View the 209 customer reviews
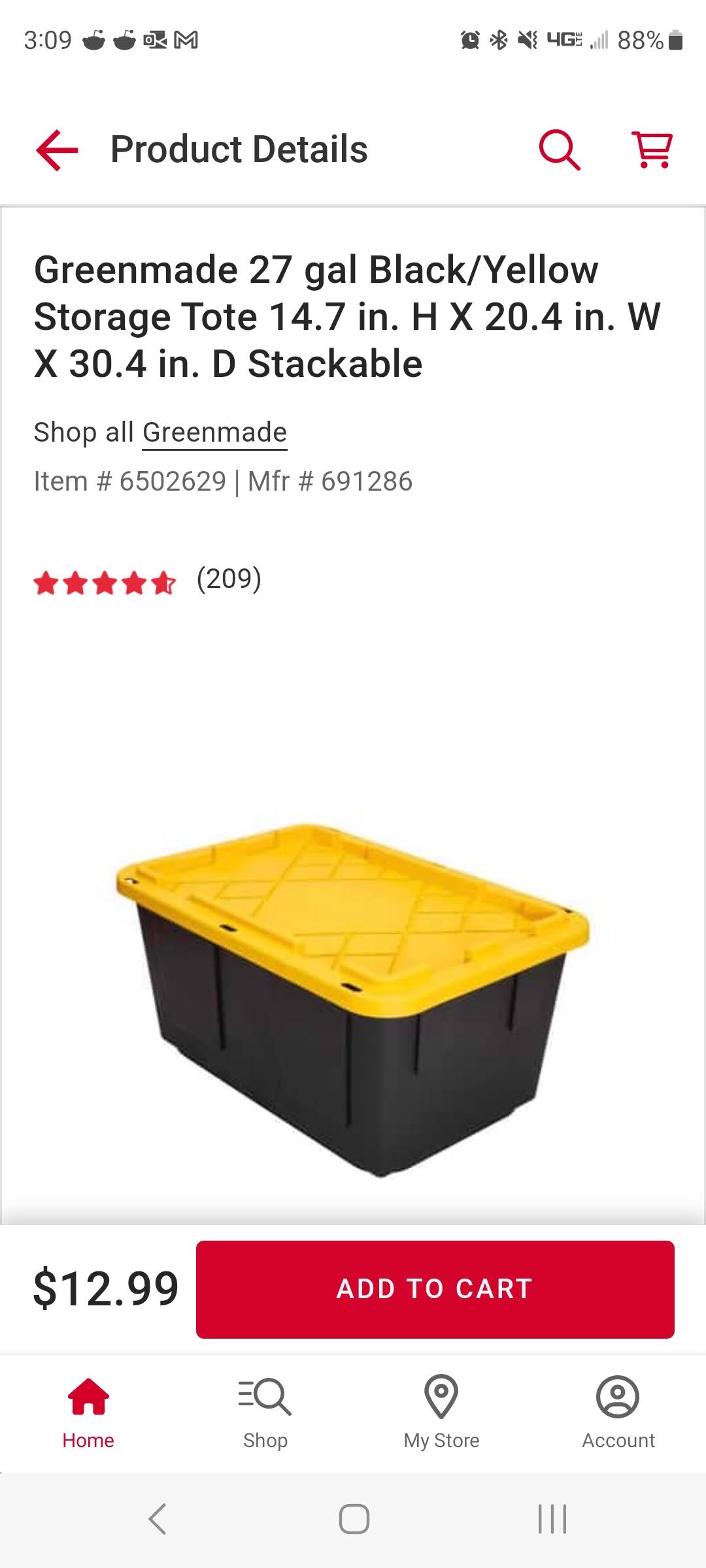This screenshot has height=1568, width=706. [x=229, y=580]
